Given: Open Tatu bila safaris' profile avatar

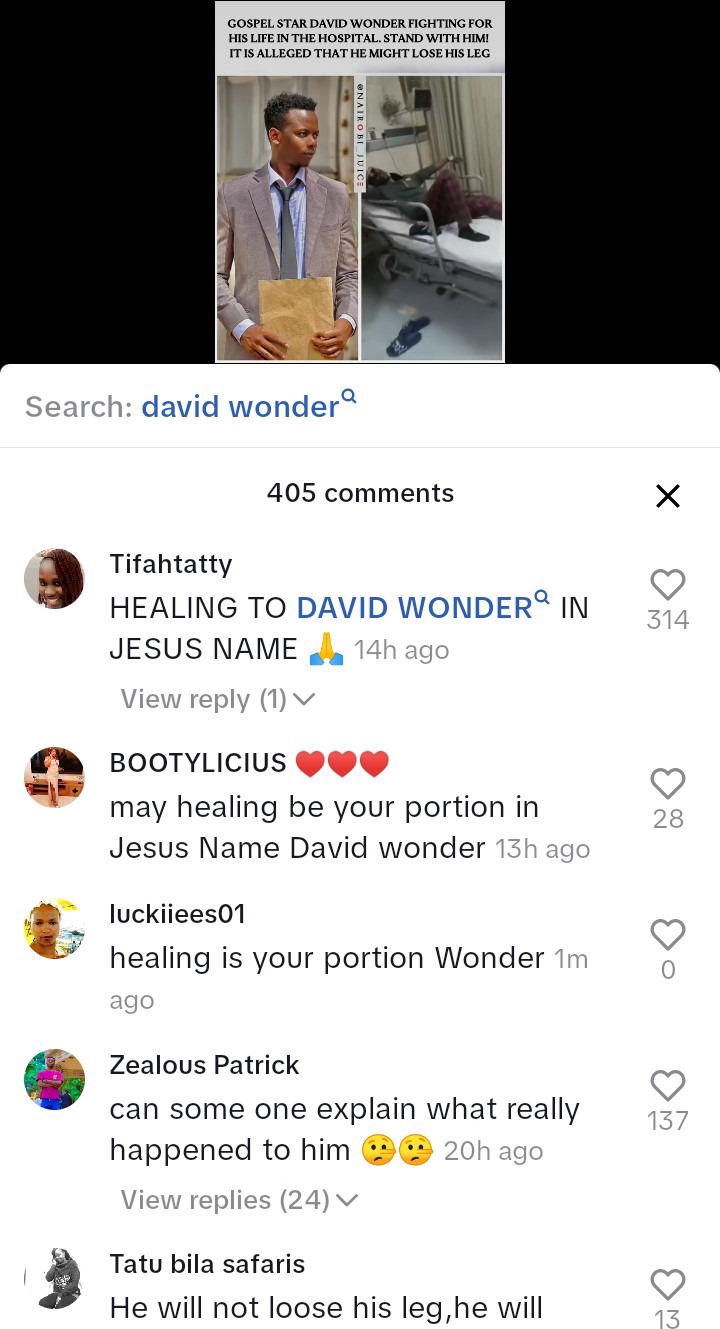Looking at the screenshot, I should point(54,1279).
